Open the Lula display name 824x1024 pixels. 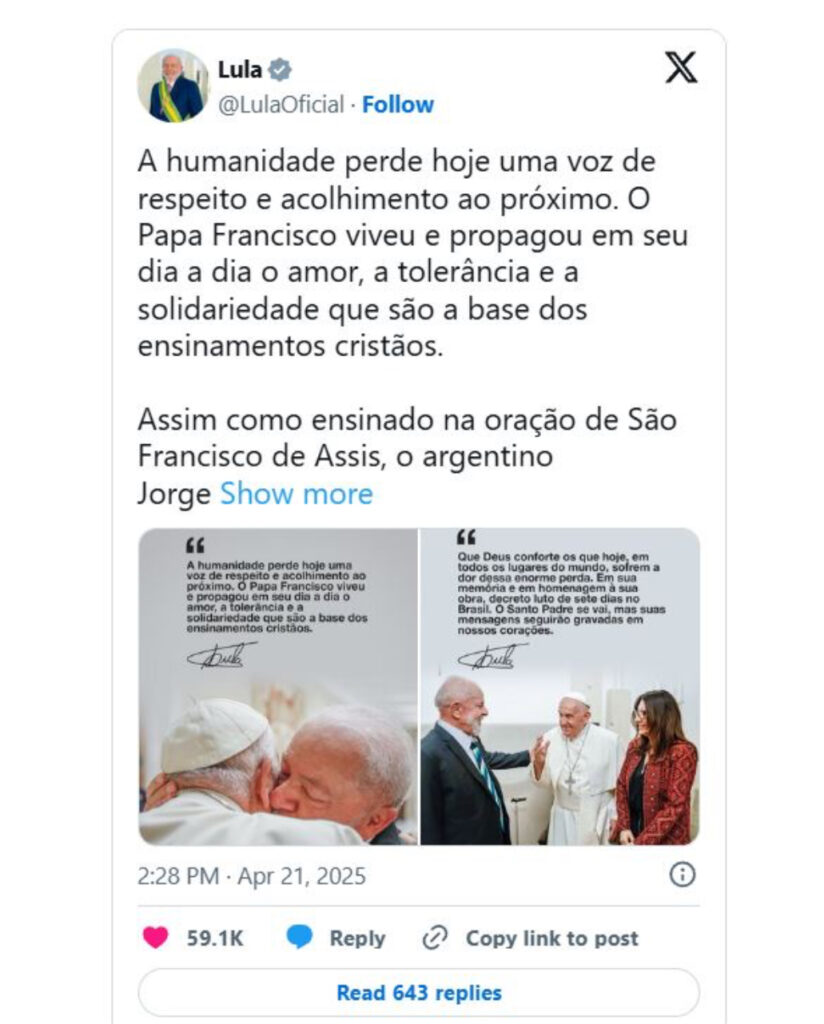(x=240, y=70)
